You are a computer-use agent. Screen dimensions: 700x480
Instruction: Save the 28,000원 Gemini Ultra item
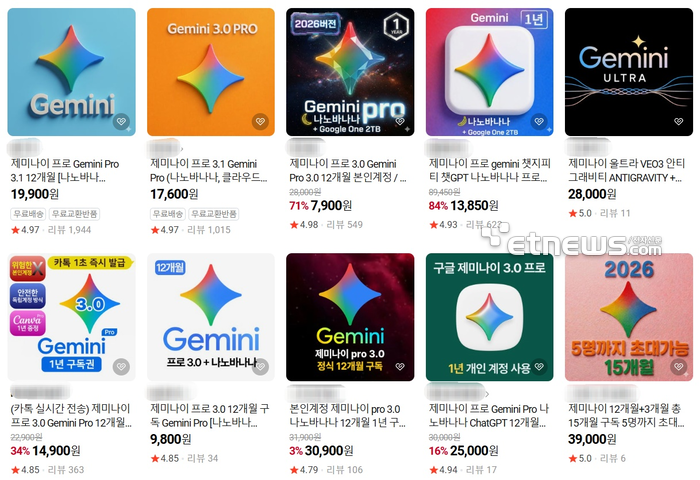(x=679, y=122)
